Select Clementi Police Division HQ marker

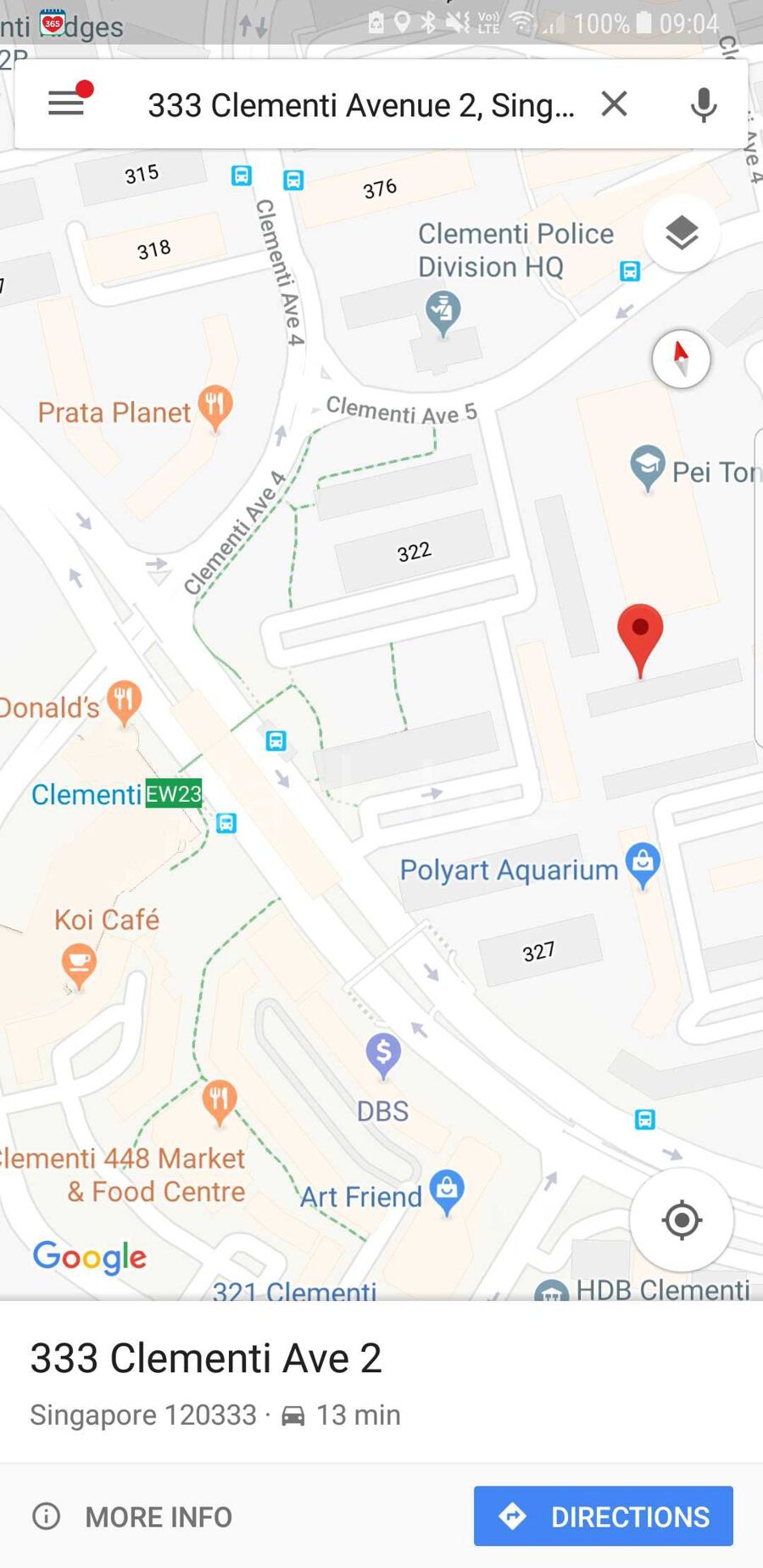443,310
